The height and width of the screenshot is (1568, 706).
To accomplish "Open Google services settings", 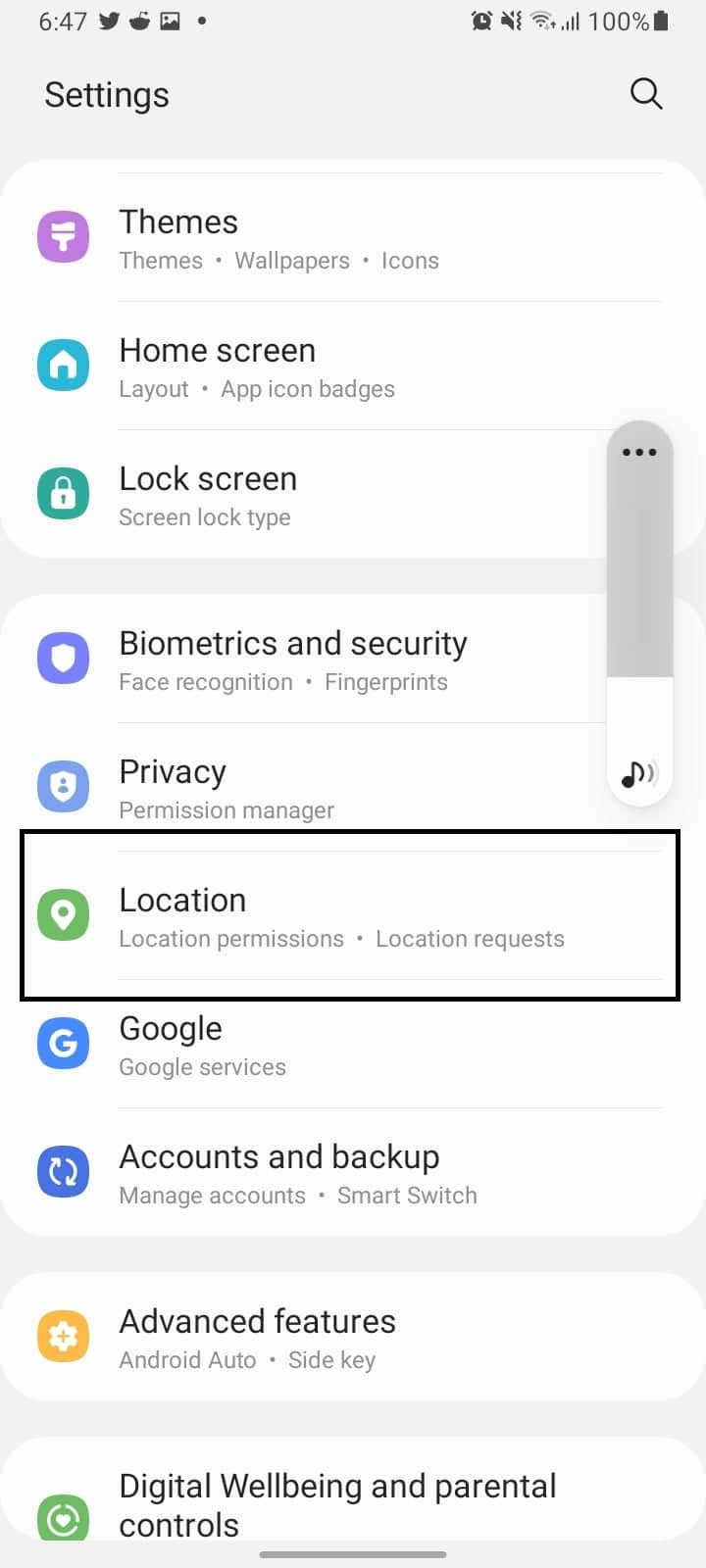I will [x=353, y=1045].
